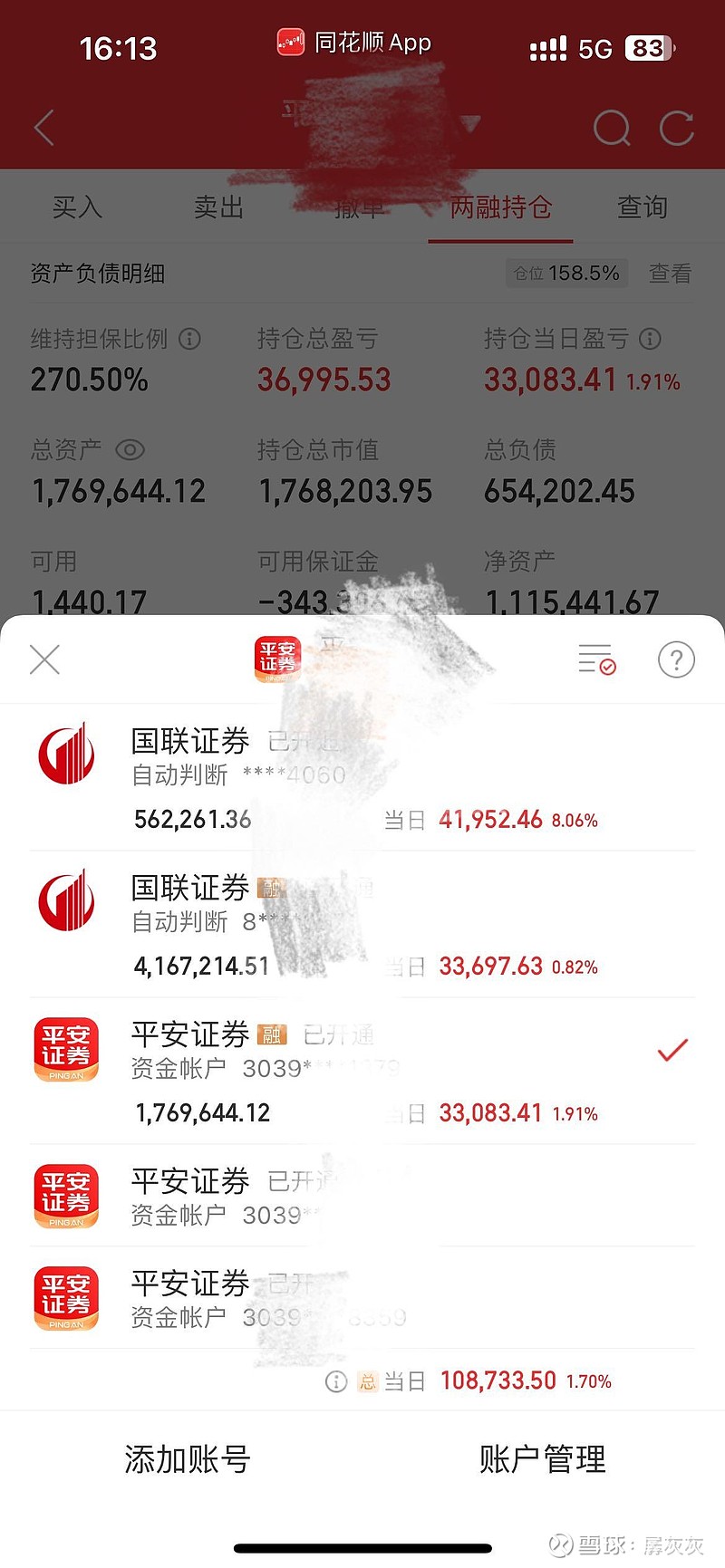Image resolution: width=725 pixels, height=1568 pixels.
Task: Tap the back arrow in the title bar
Action: tap(43, 129)
